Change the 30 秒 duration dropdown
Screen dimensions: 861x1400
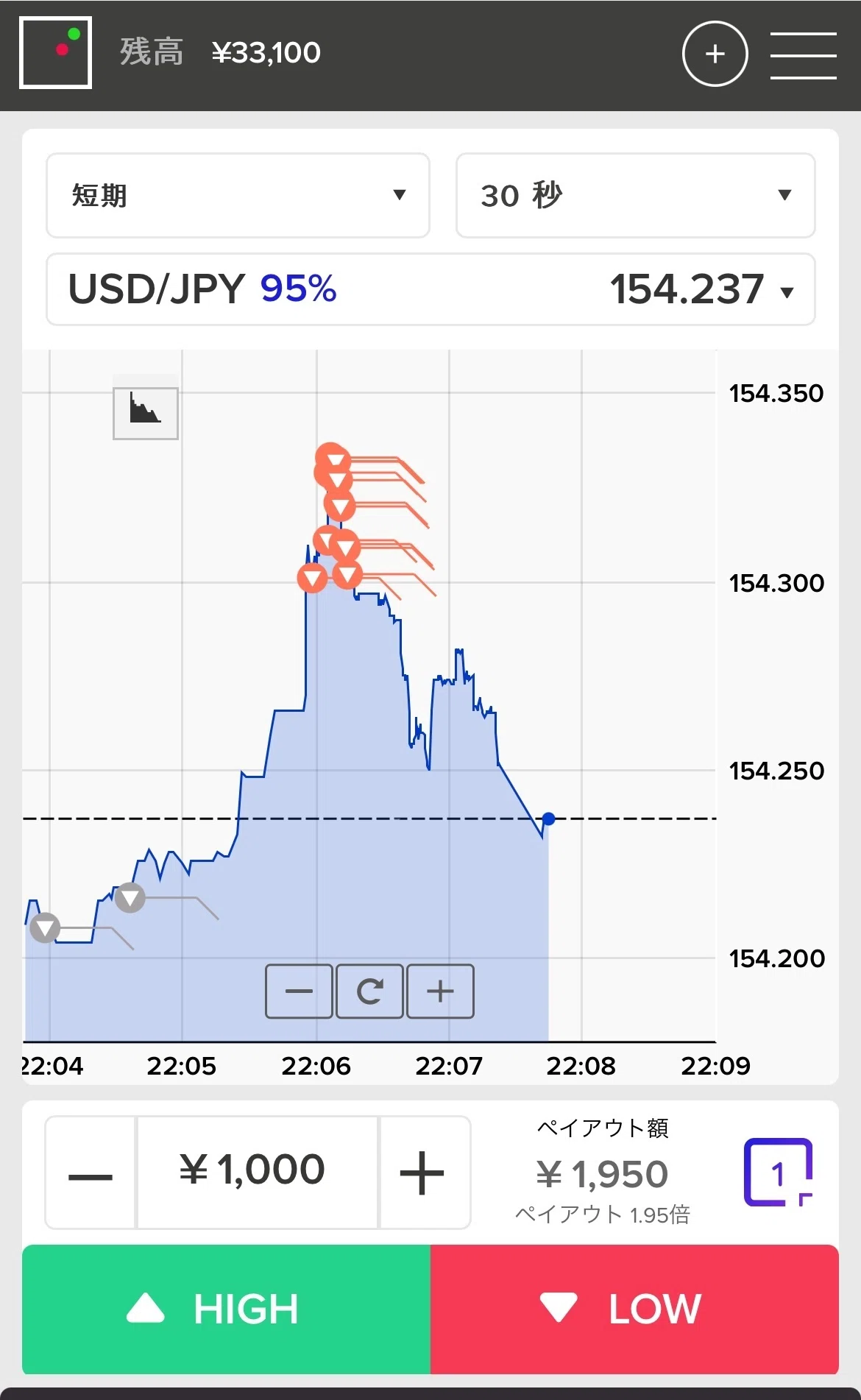pyautogui.click(x=635, y=195)
